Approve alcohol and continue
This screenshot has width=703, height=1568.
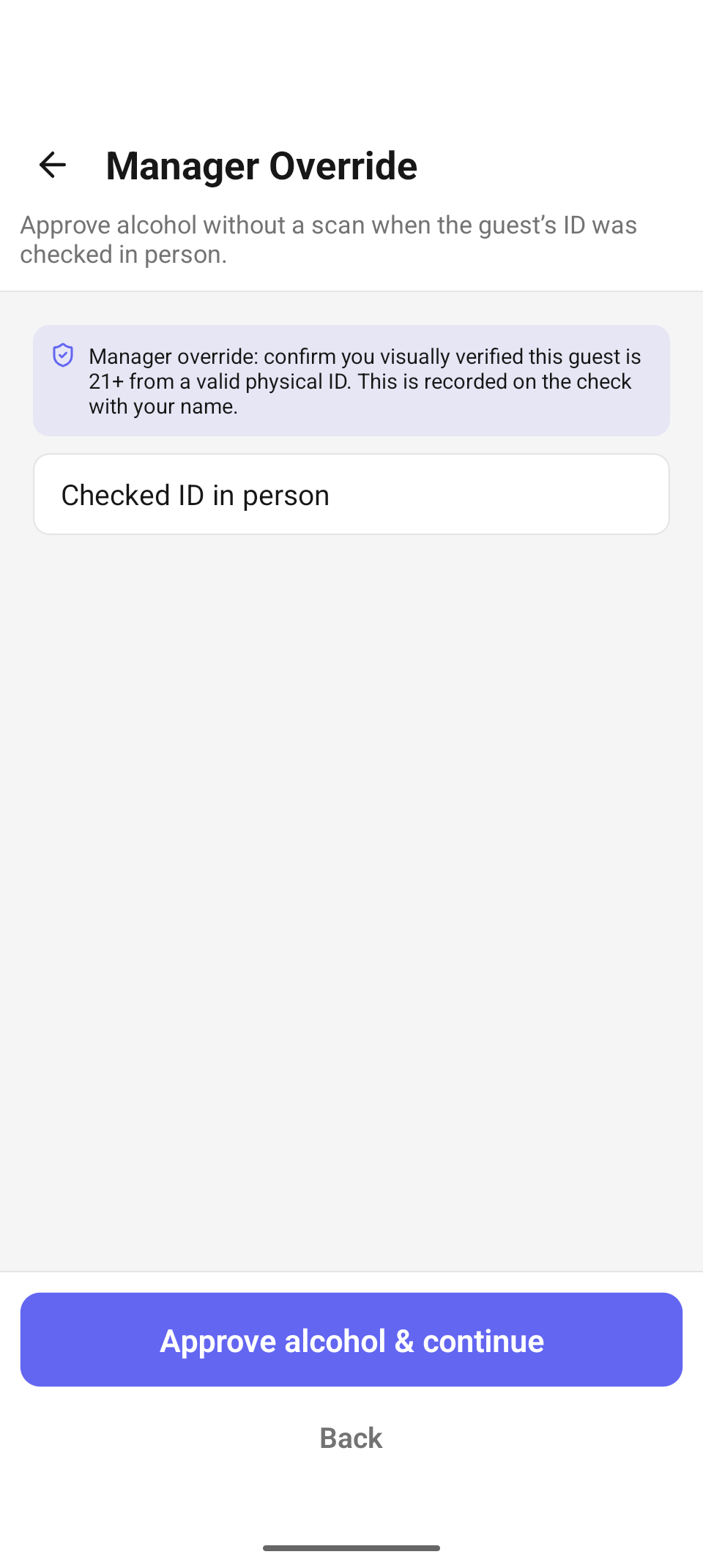click(x=351, y=1340)
